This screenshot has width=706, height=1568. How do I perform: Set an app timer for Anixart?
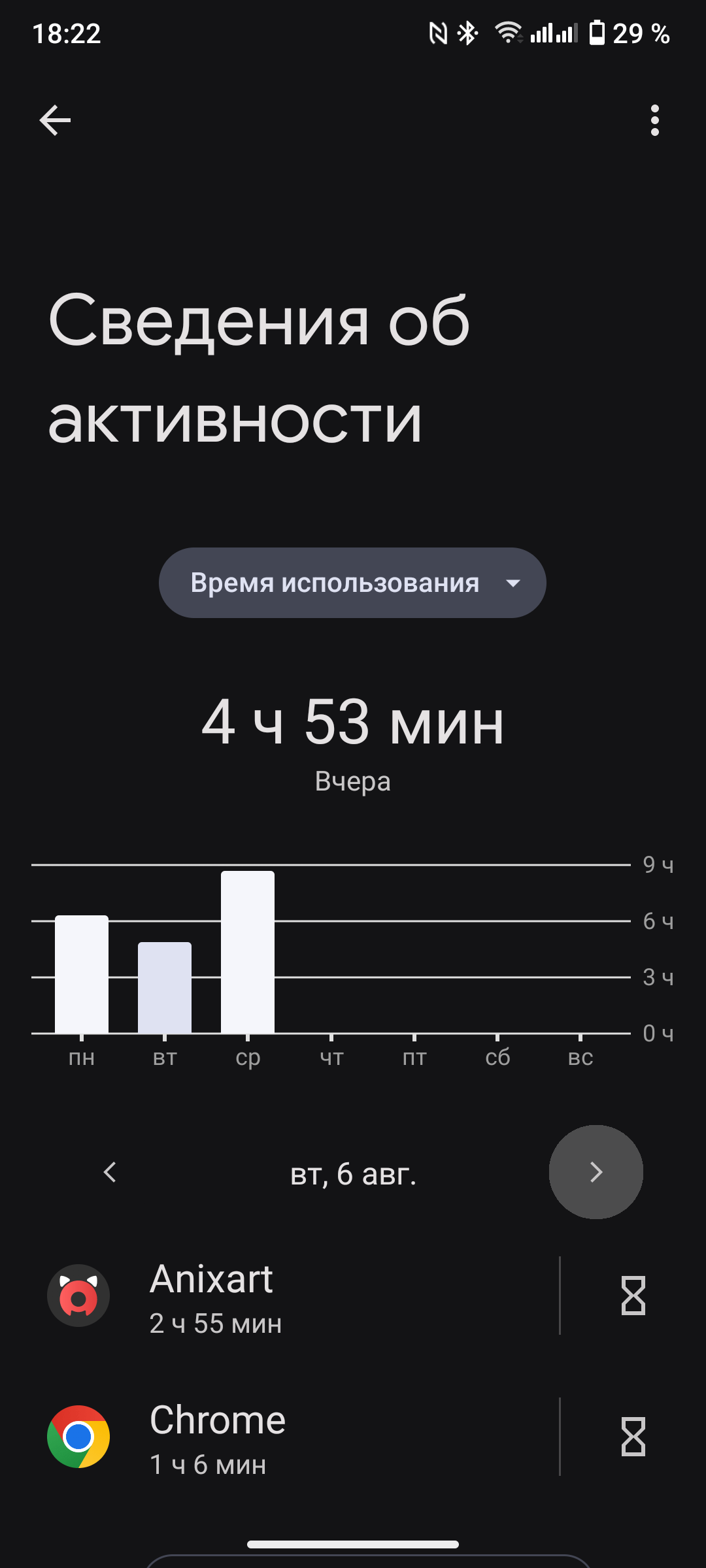coord(633,1296)
